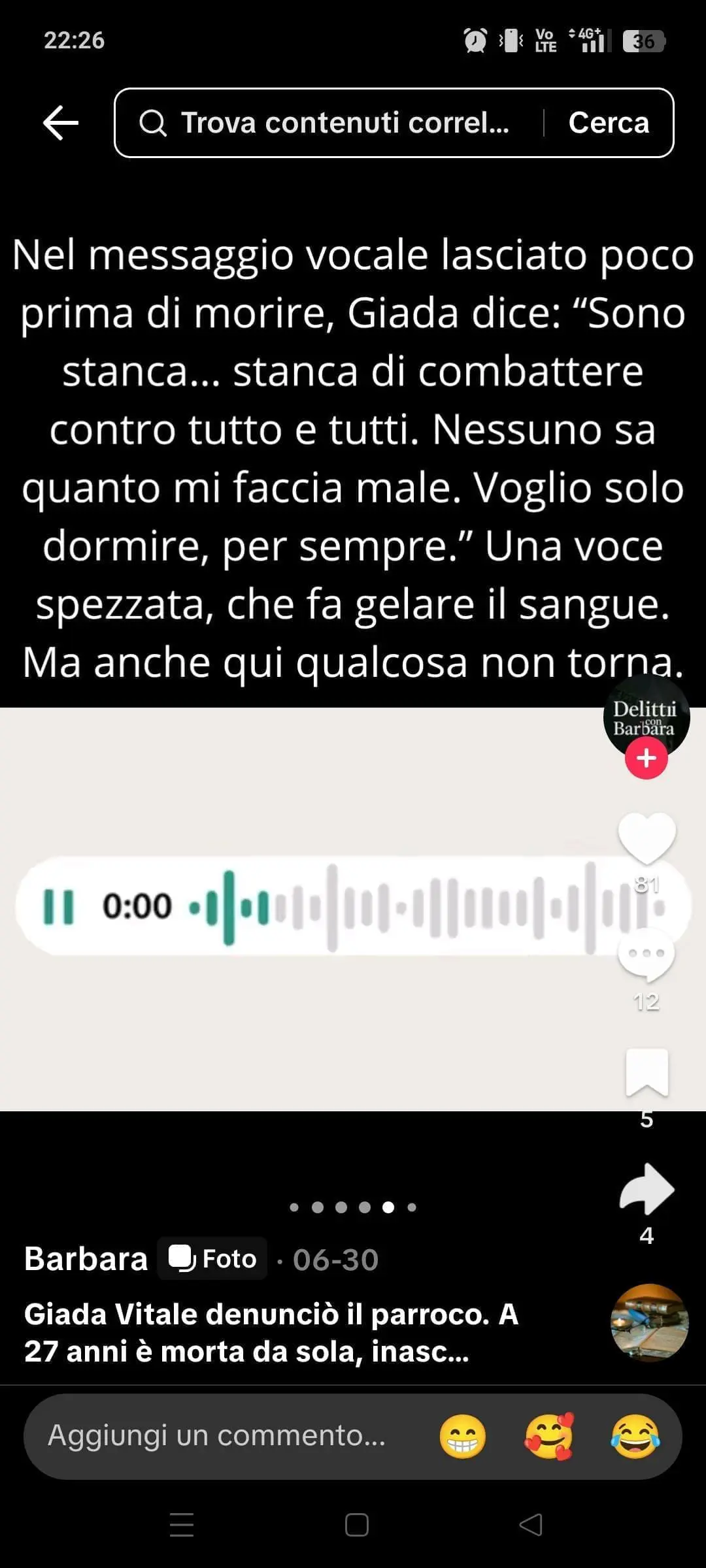Bookmark this post
Screen dimensions: 706x1568
coord(646,1073)
